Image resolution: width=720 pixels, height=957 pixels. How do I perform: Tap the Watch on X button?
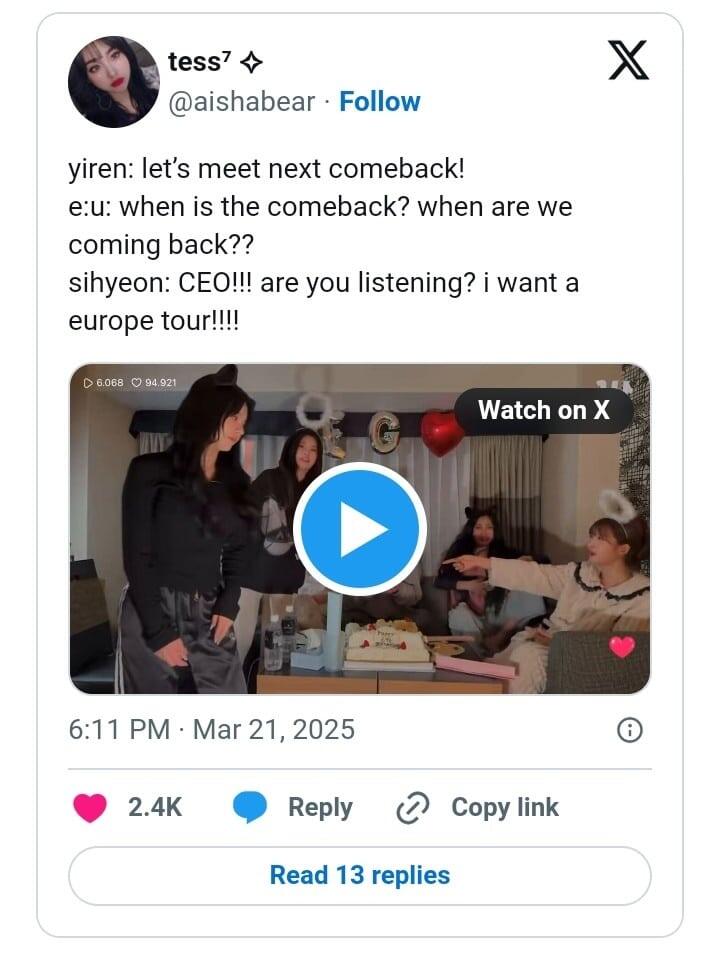click(x=543, y=410)
